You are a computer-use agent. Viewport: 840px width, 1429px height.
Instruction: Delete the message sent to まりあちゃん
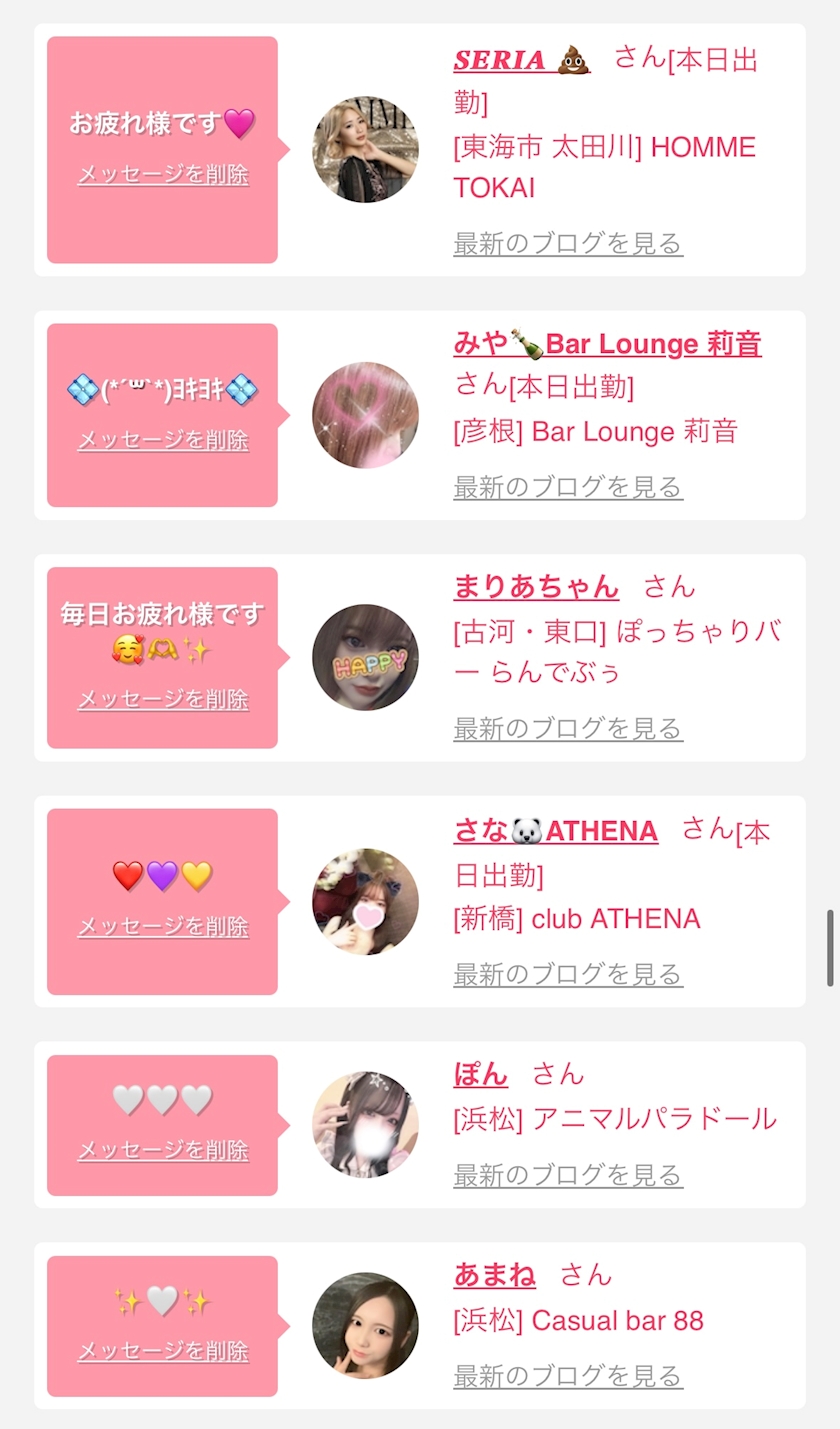point(163,699)
